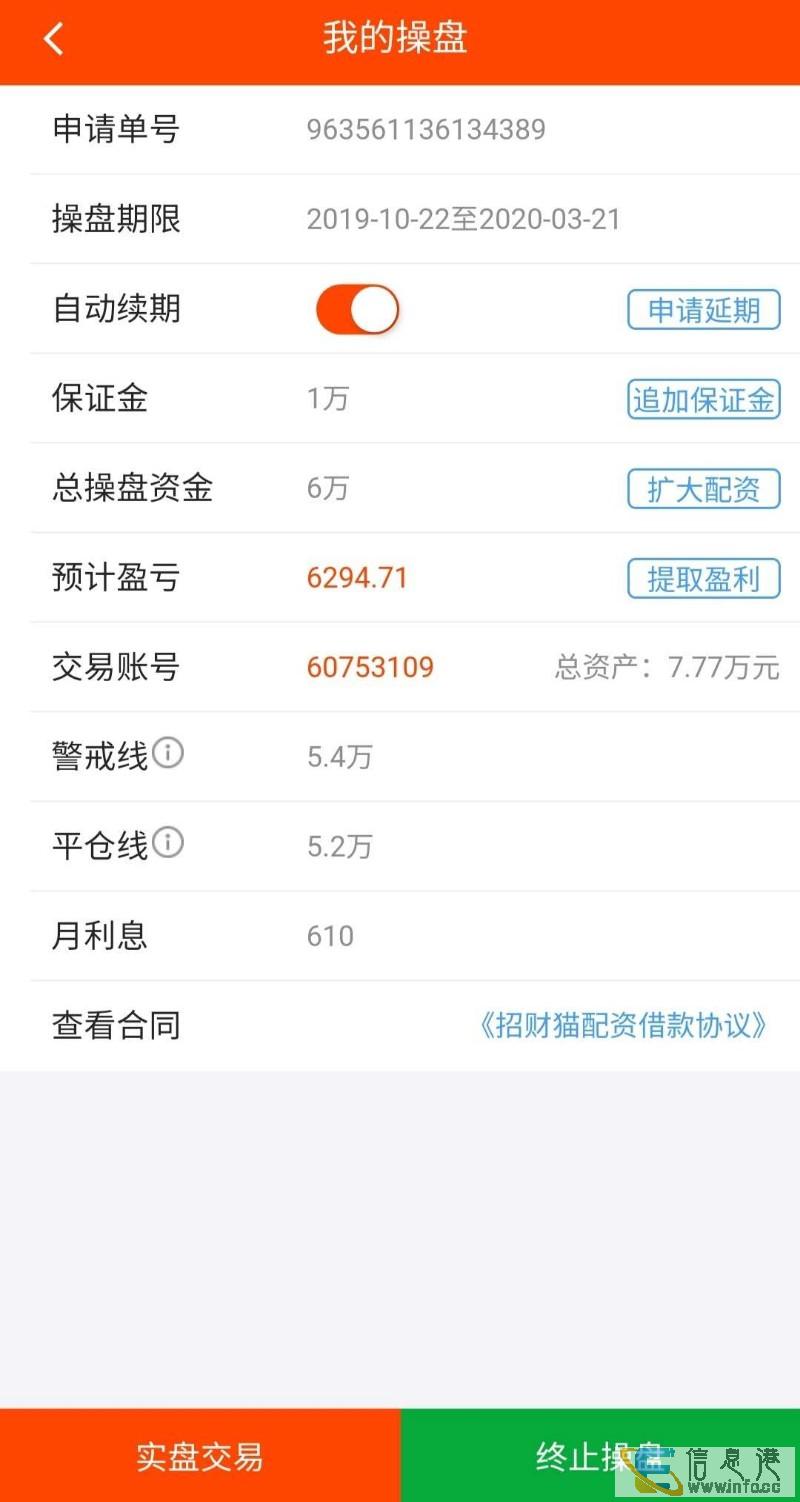
Task: Go back using the top-left arrow
Action: tap(54, 40)
